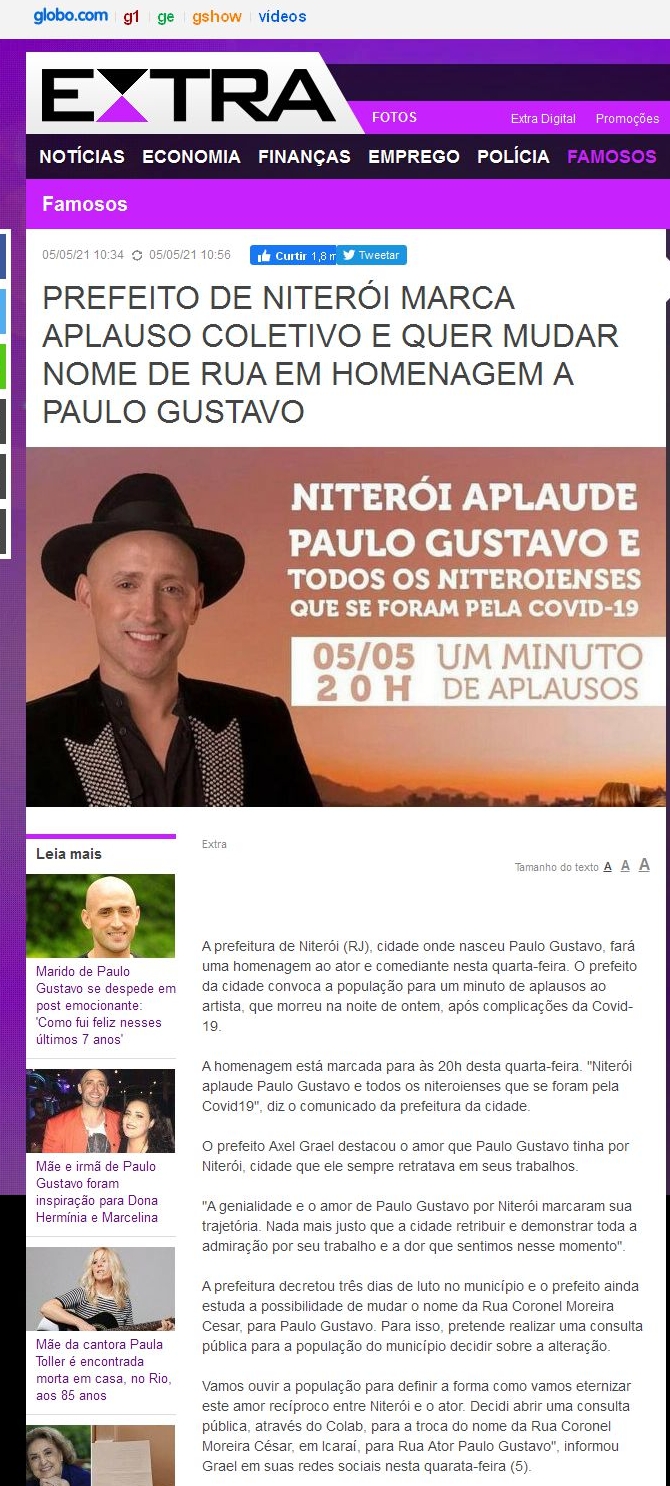Open article on Mãe e irmã de Paulo Gustavo
Image resolution: width=670 pixels, height=1486 pixels.
tap(97, 1191)
